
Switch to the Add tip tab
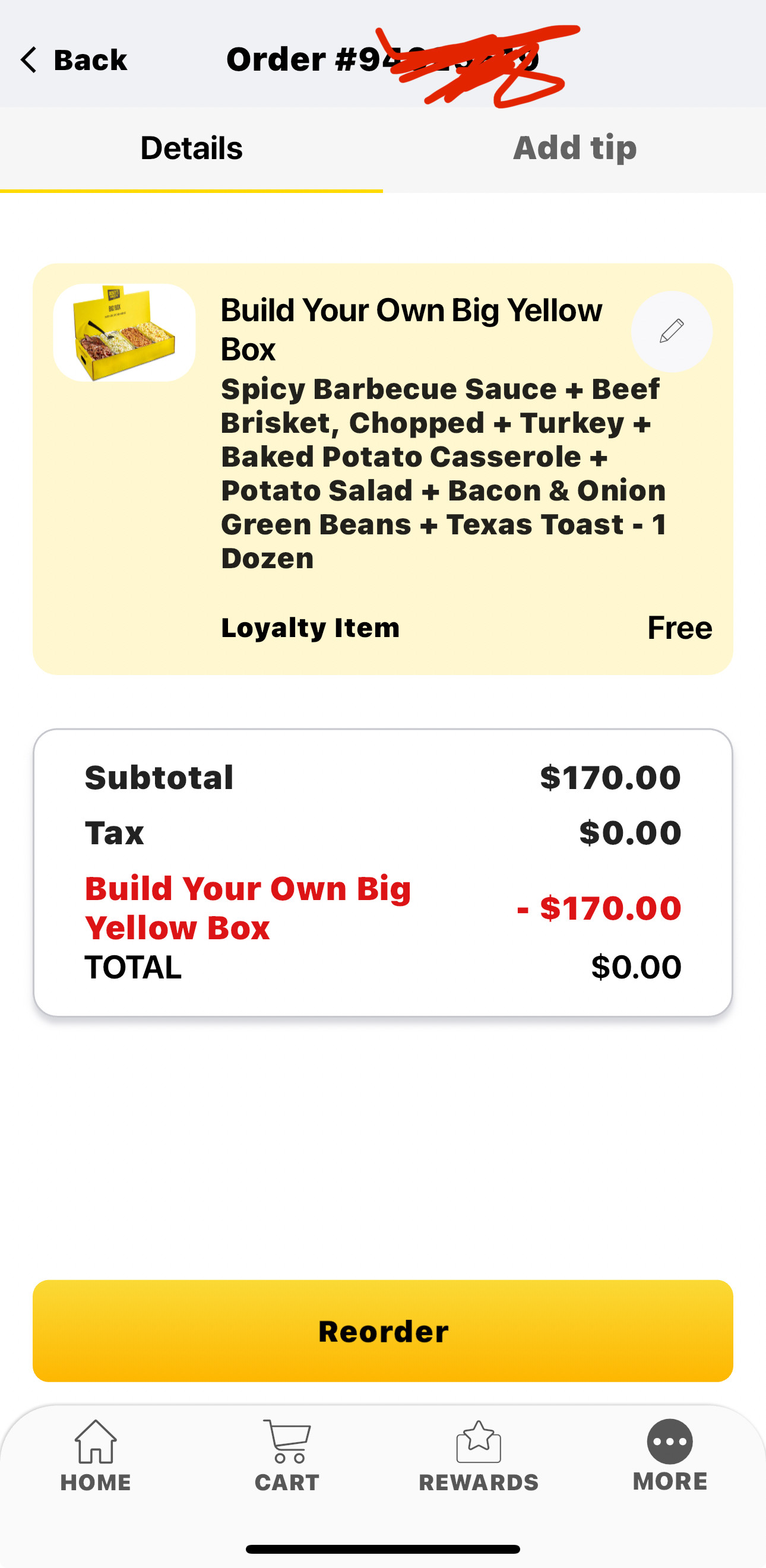point(574,148)
